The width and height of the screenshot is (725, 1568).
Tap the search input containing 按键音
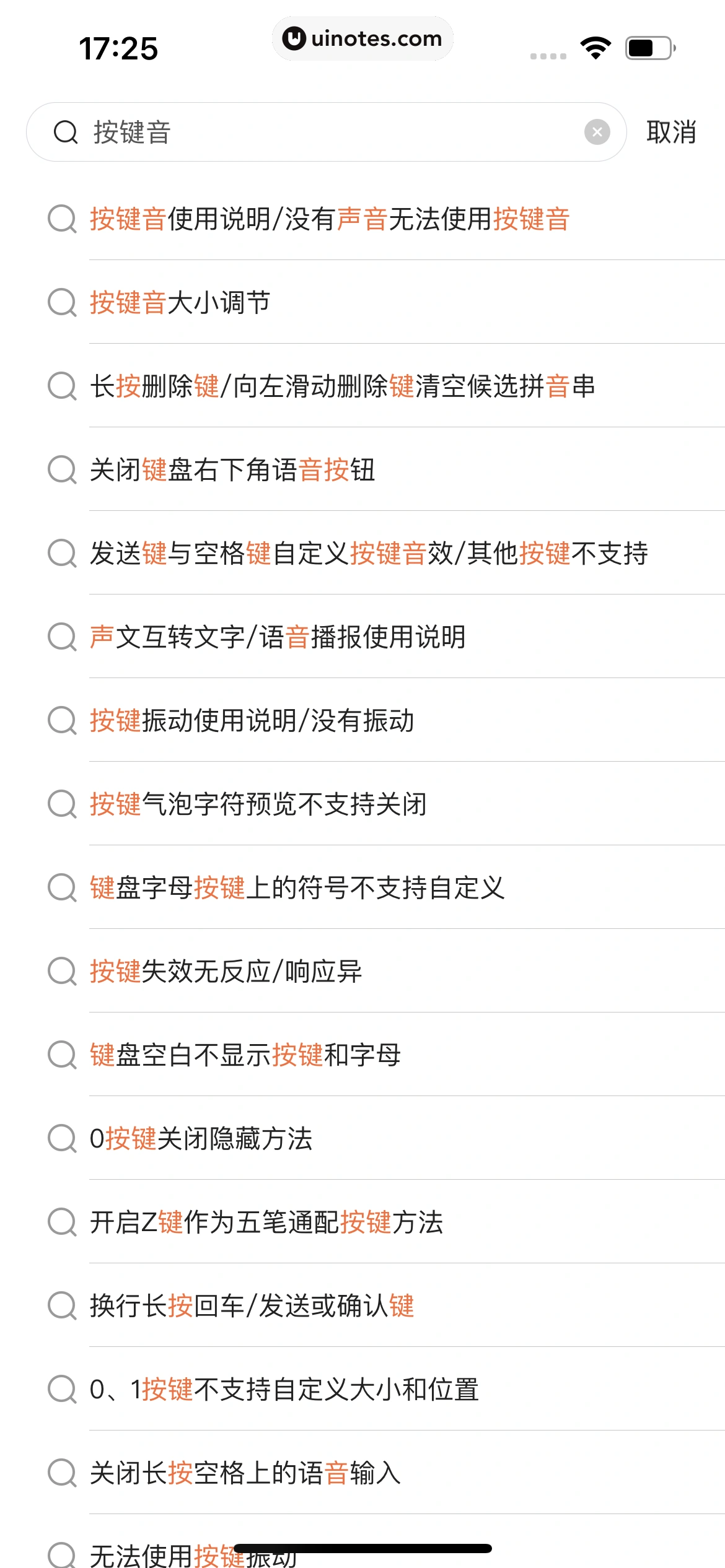(x=248, y=131)
